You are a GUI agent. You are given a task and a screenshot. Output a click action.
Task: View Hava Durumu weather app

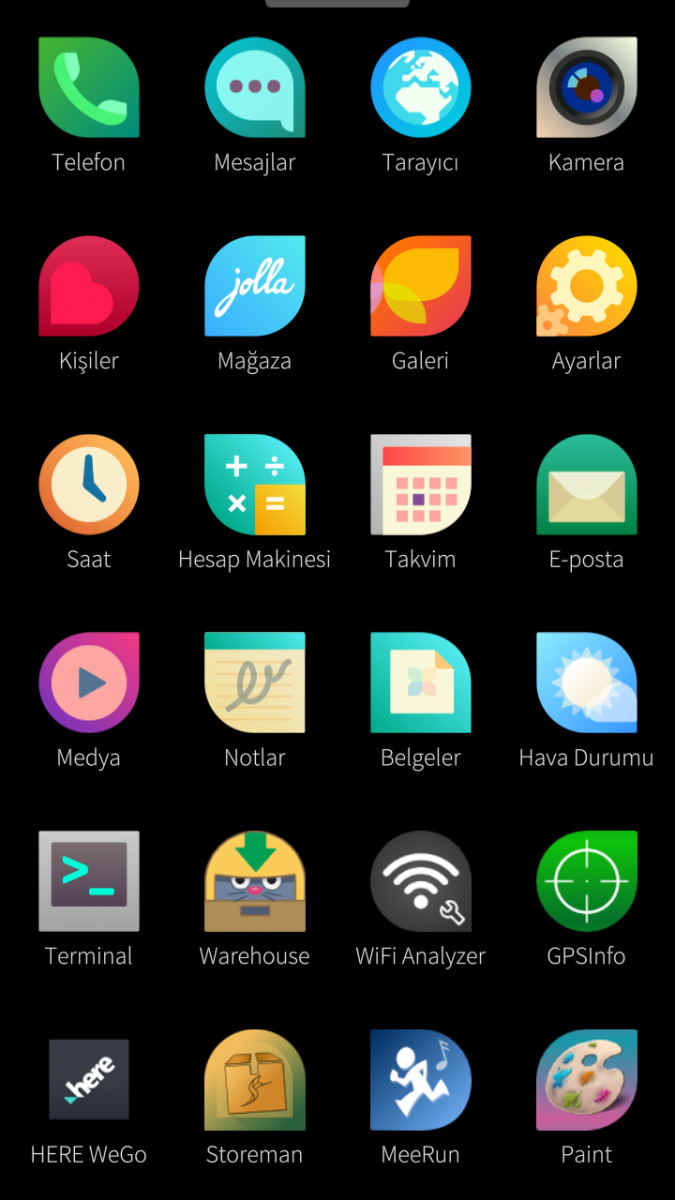[587, 683]
